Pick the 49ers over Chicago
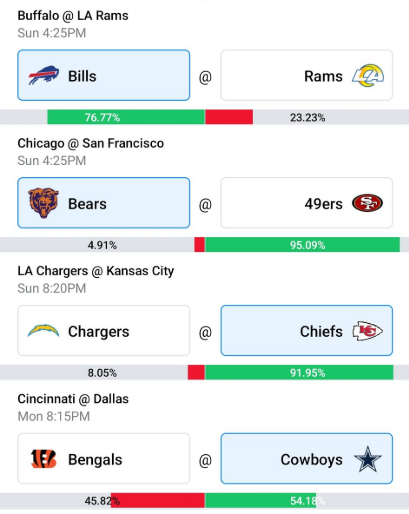409x514 pixels. tap(307, 203)
